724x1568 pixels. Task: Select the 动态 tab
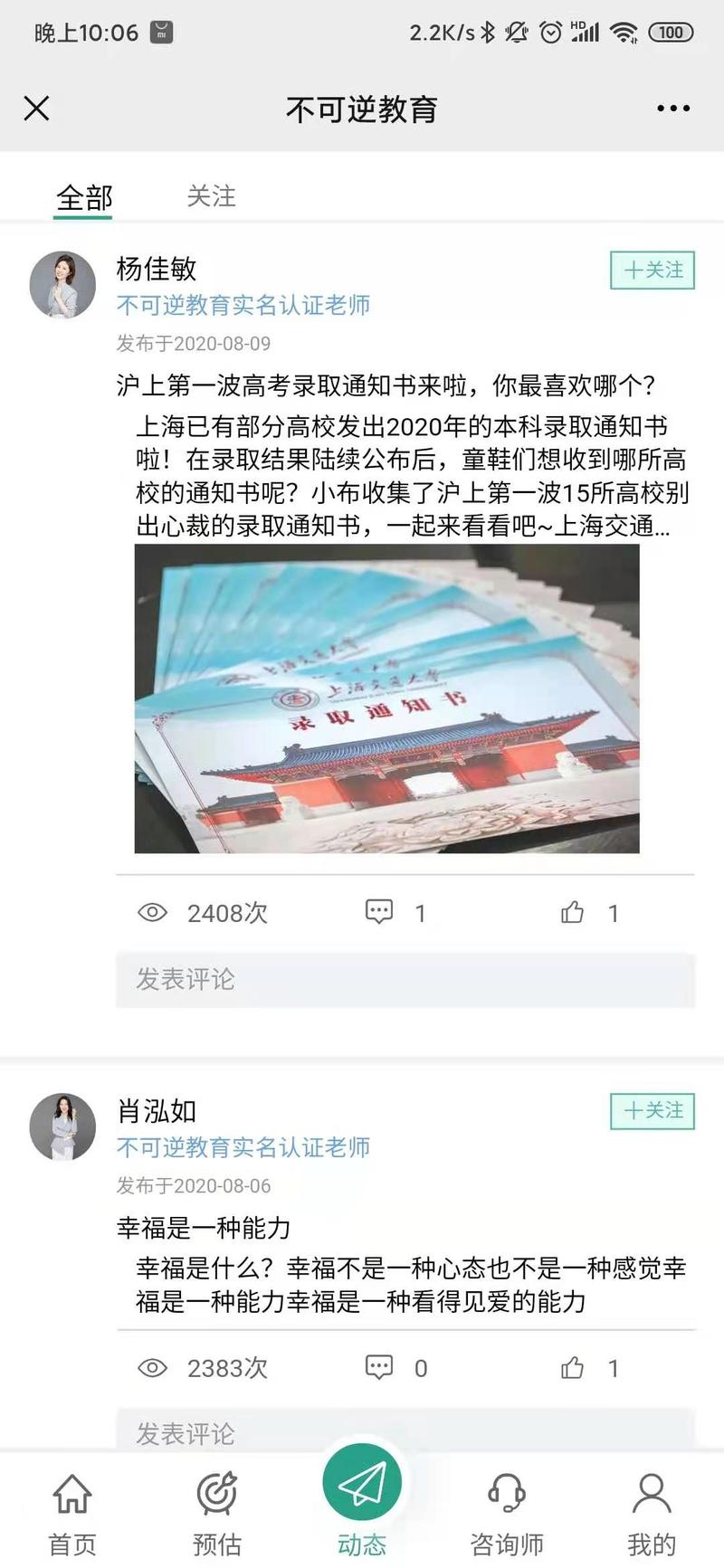tap(362, 1502)
